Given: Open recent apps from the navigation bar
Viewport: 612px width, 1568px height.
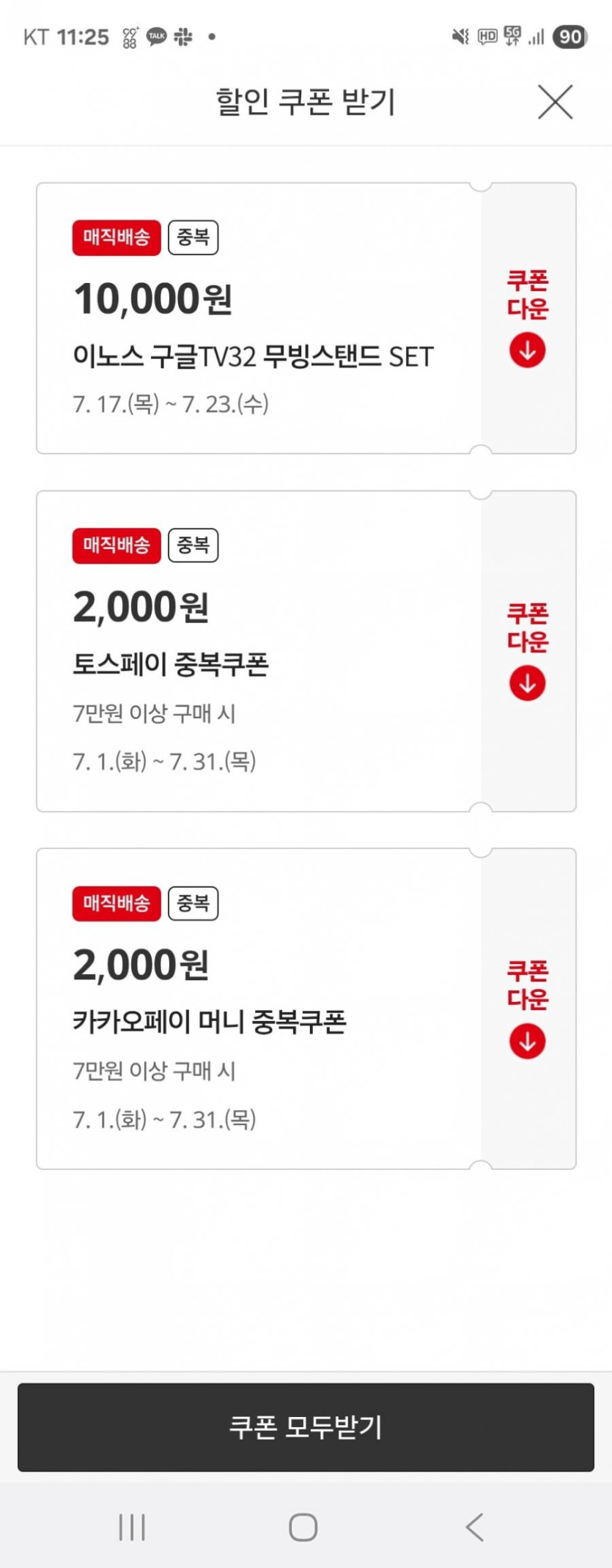Looking at the screenshot, I should click(132, 1528).
